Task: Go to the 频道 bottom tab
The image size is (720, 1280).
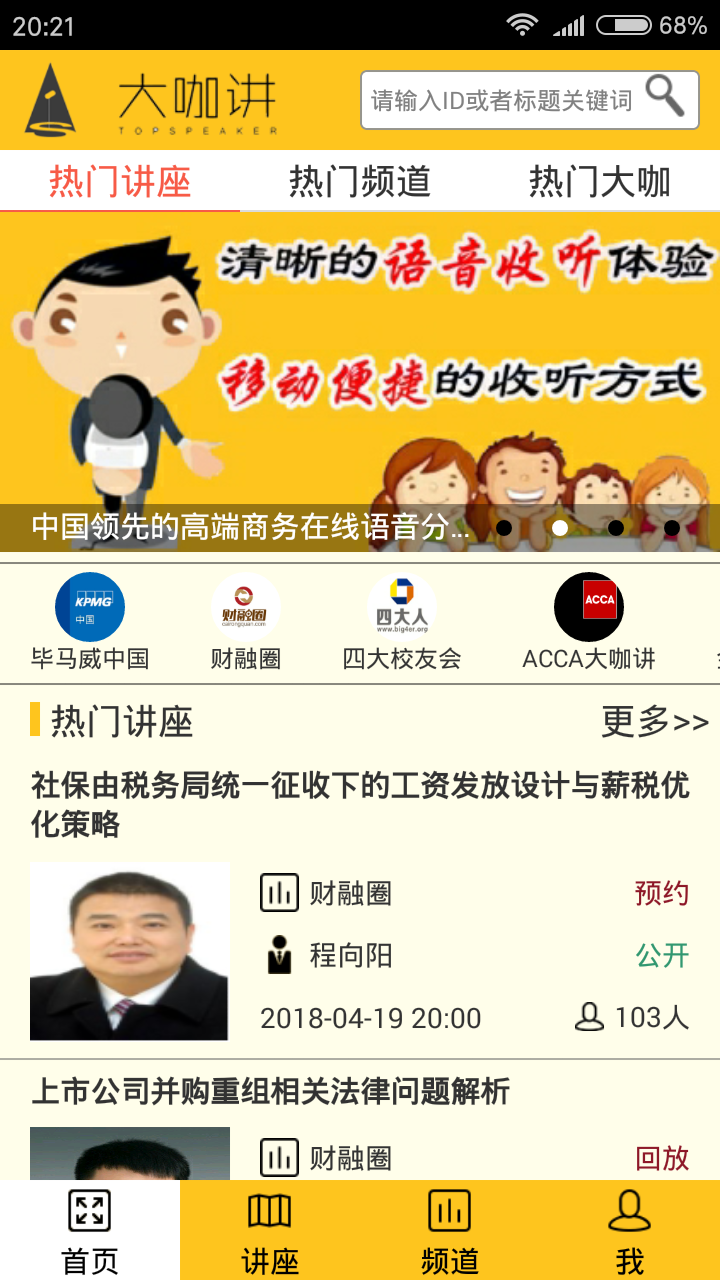Action: 450,1230
